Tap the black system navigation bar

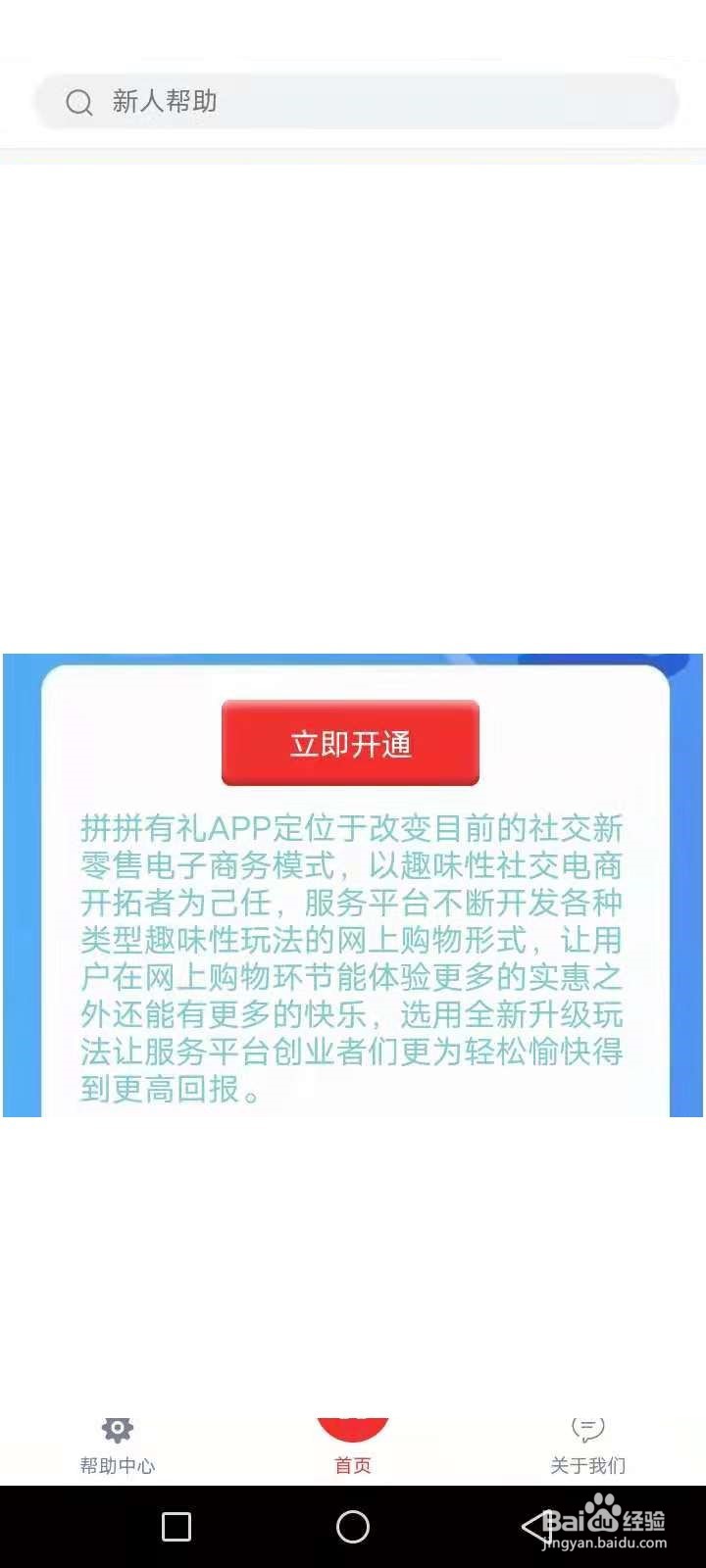[352, 1527]
